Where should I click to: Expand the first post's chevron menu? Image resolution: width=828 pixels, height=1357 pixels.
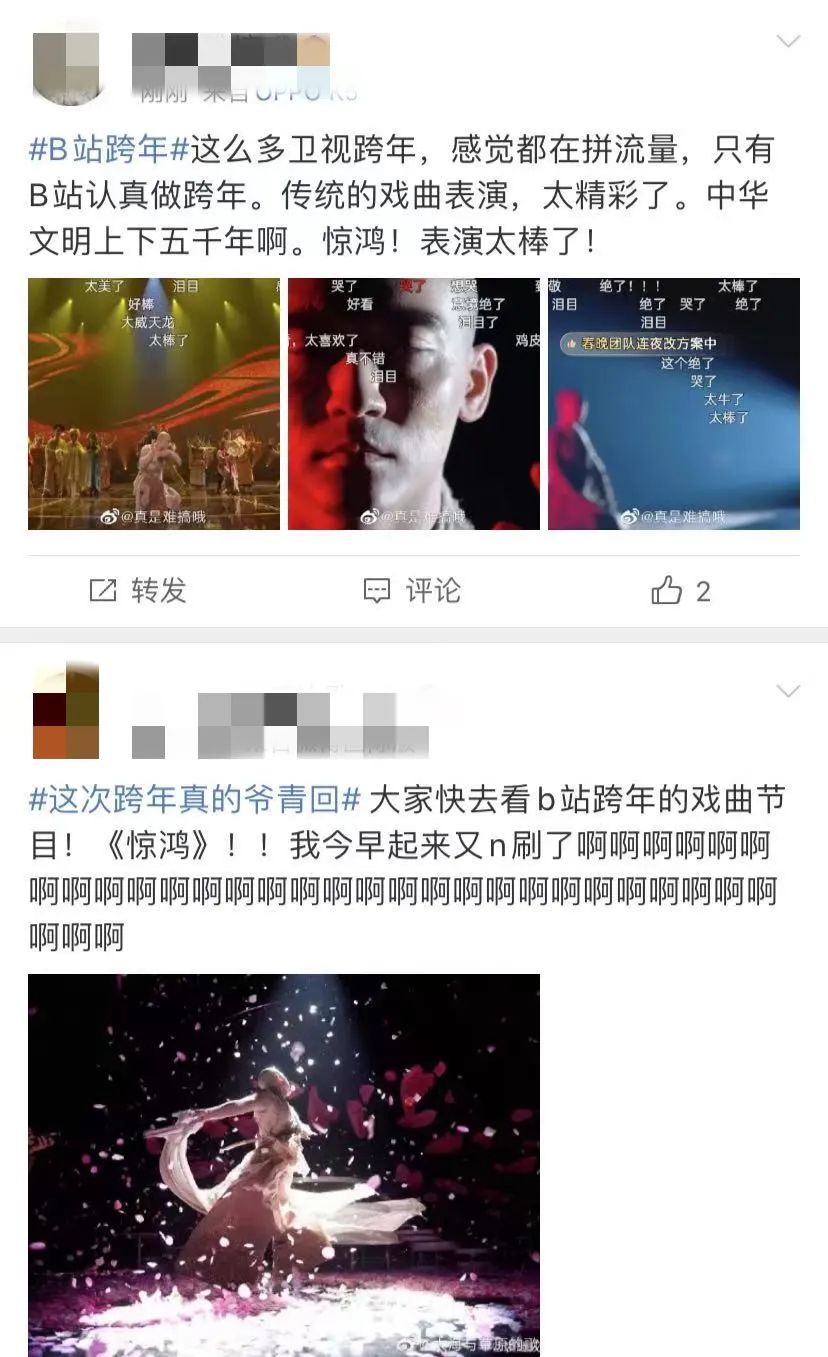[788, 42]
